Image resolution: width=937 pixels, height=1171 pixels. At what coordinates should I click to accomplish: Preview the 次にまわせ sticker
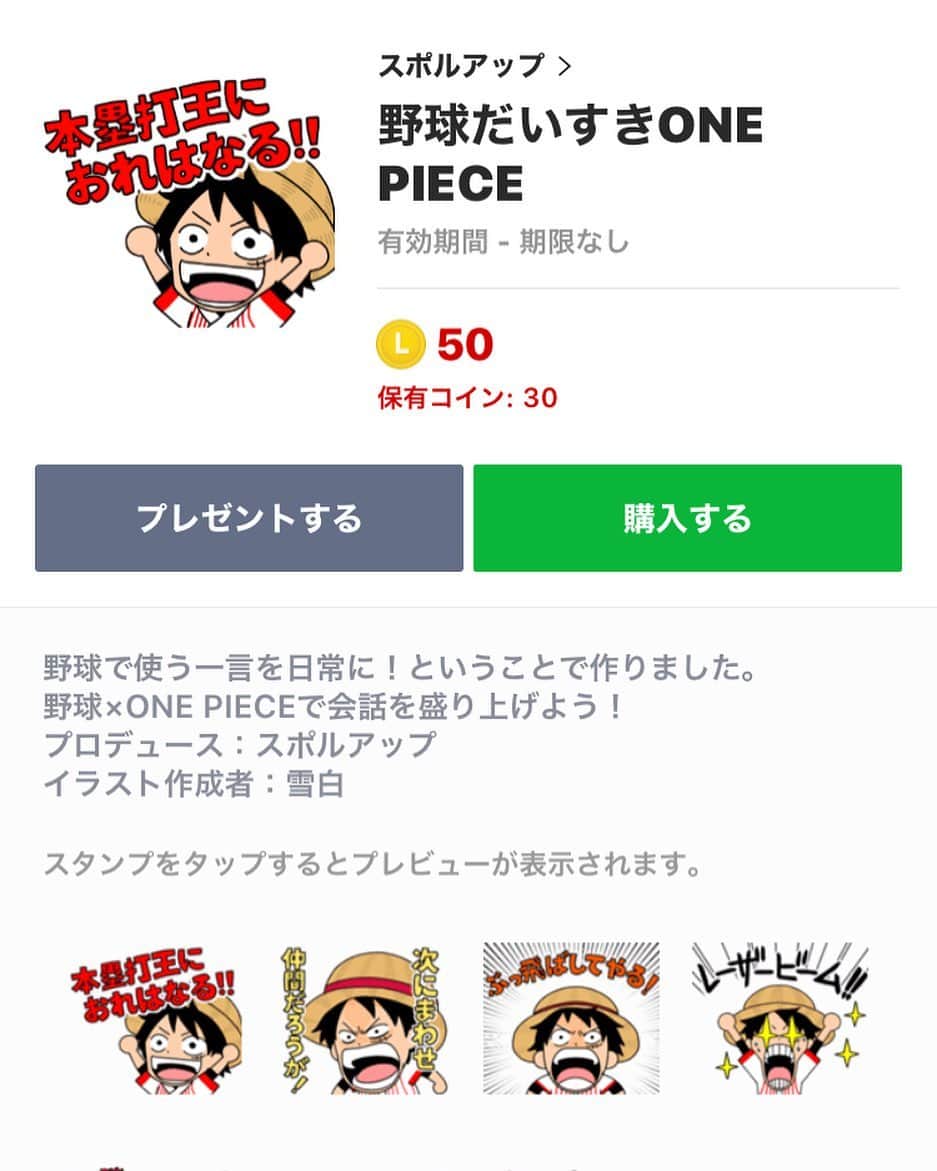363,1020
